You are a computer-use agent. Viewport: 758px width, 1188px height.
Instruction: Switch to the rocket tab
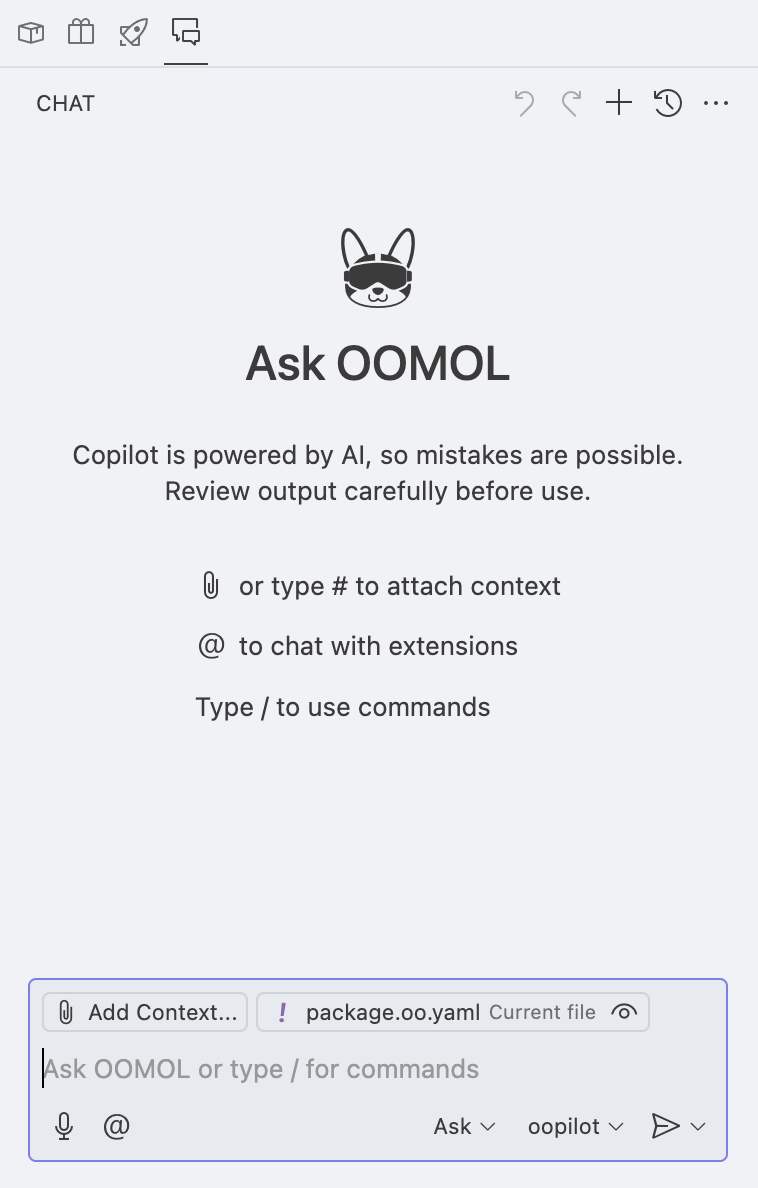point(133,33)
